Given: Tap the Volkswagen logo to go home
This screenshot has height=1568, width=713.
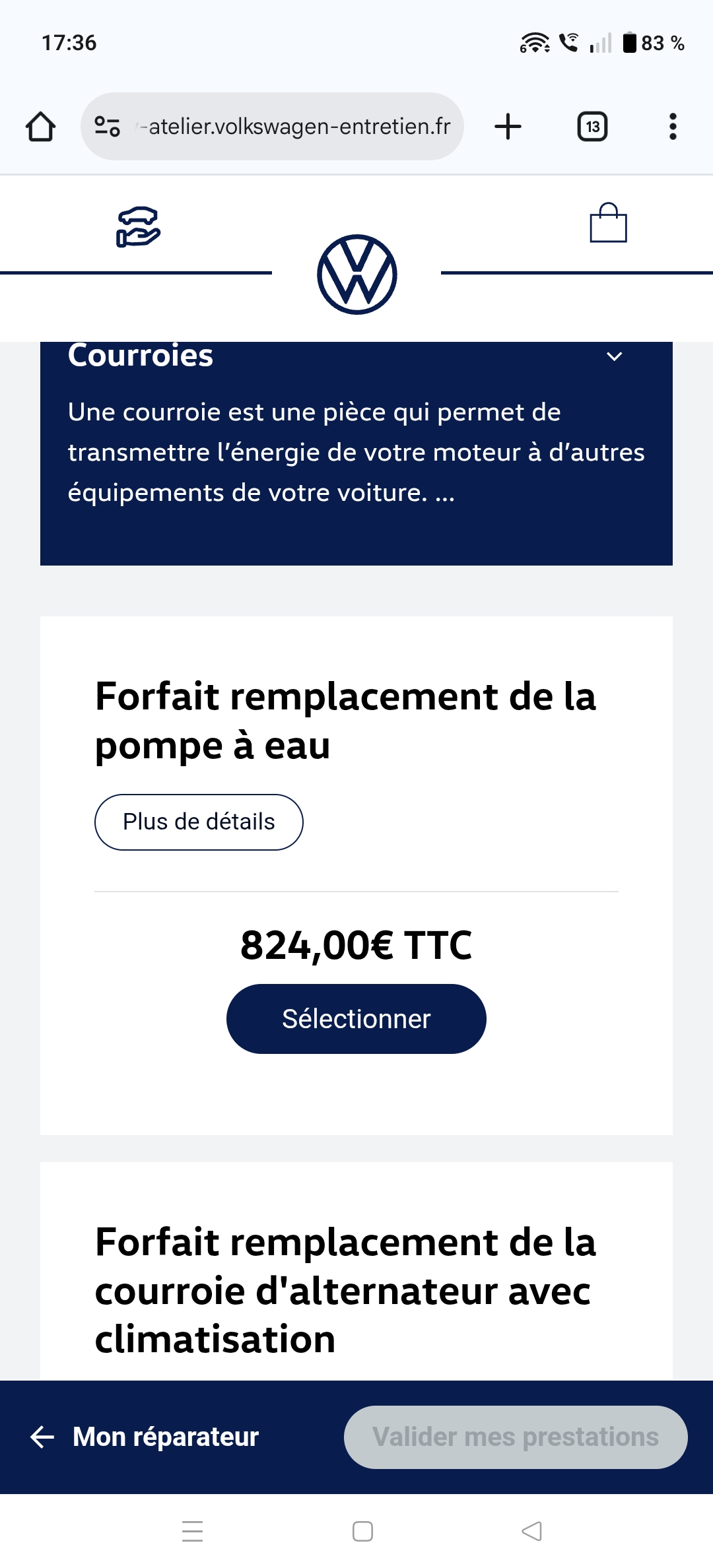Looking at the screenshot, I should pos(356,275).
